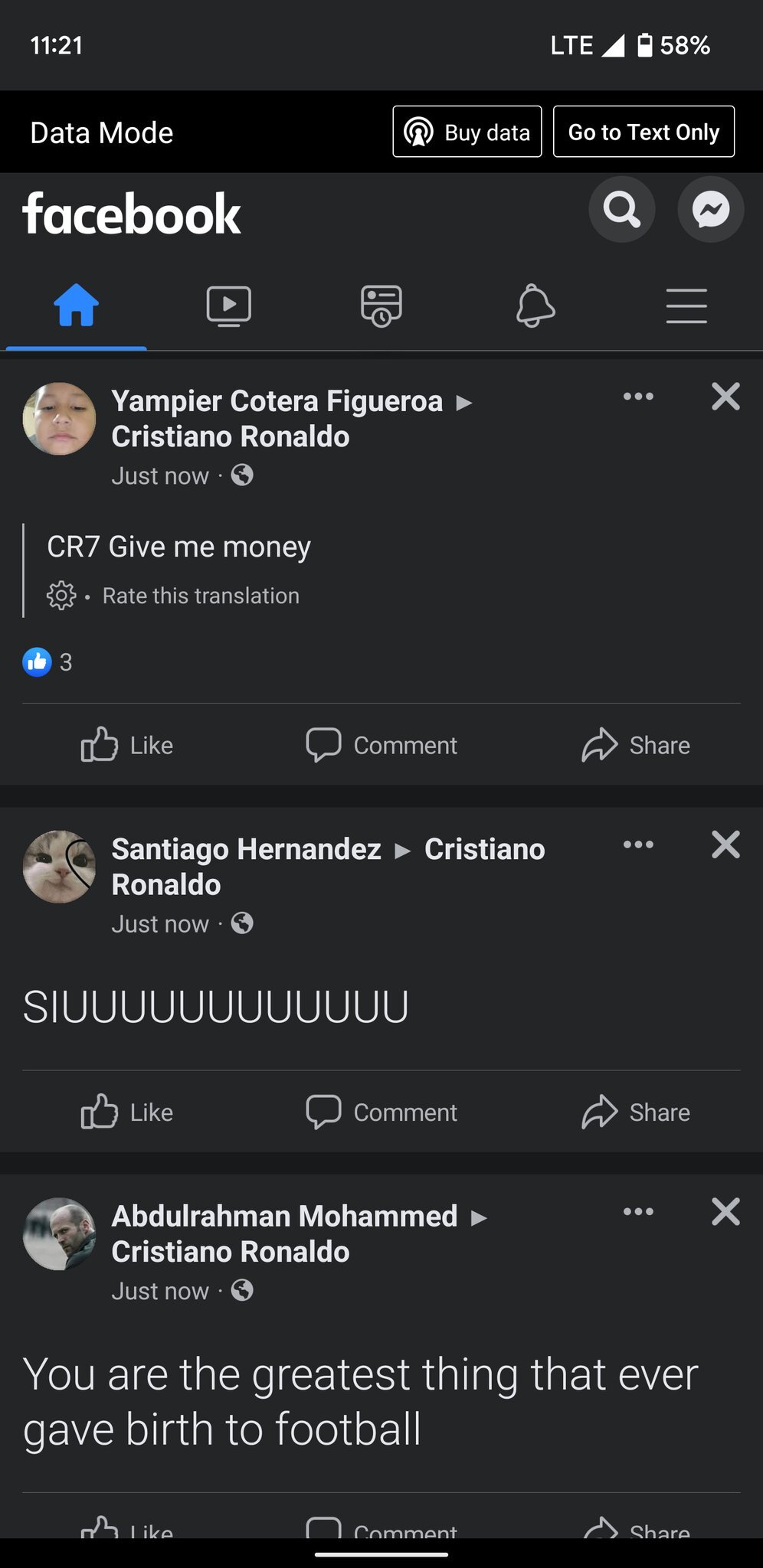Share Santiago Hernandez's post
This screenshot has width=763, height=1568.
click(636, 1112)
